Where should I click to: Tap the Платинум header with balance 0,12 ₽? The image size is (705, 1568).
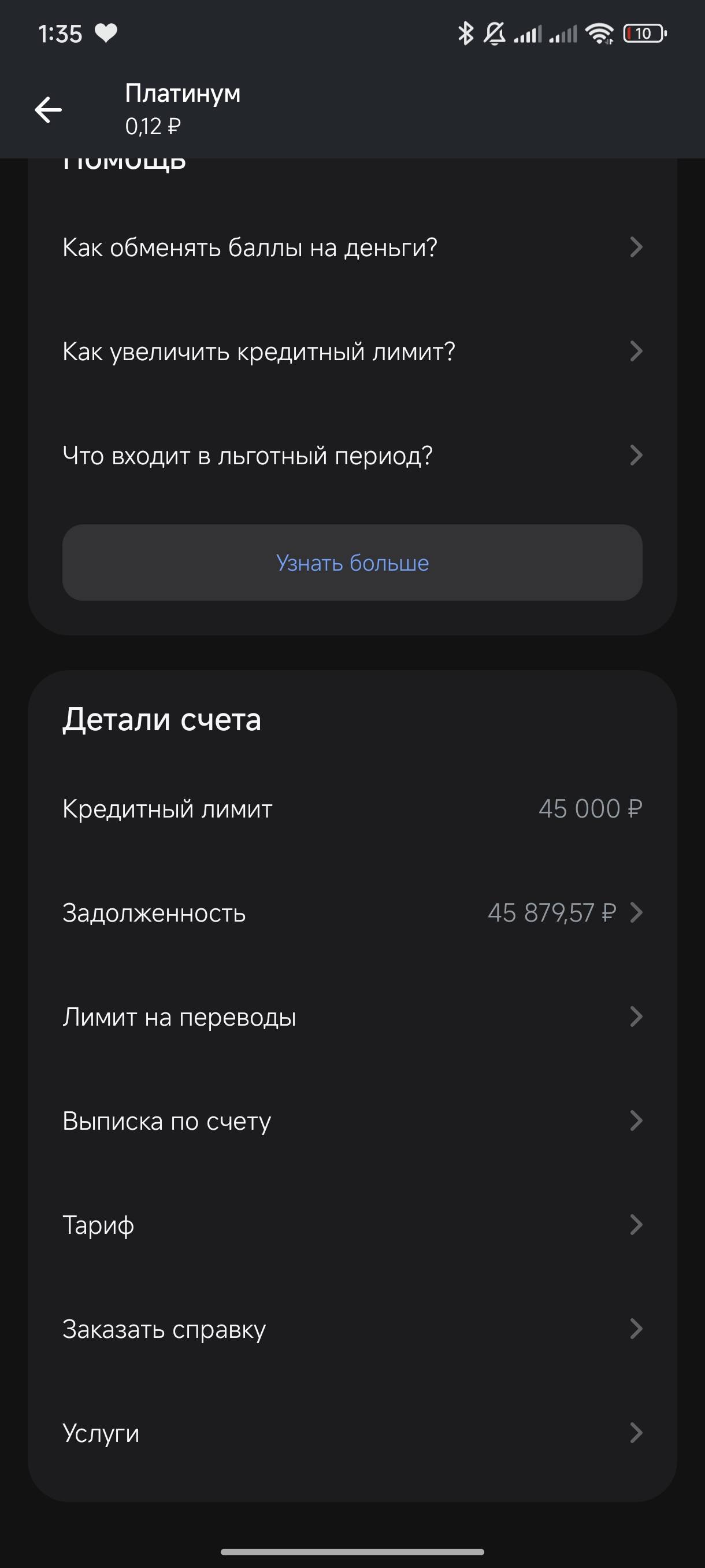(x=183, y=110)
